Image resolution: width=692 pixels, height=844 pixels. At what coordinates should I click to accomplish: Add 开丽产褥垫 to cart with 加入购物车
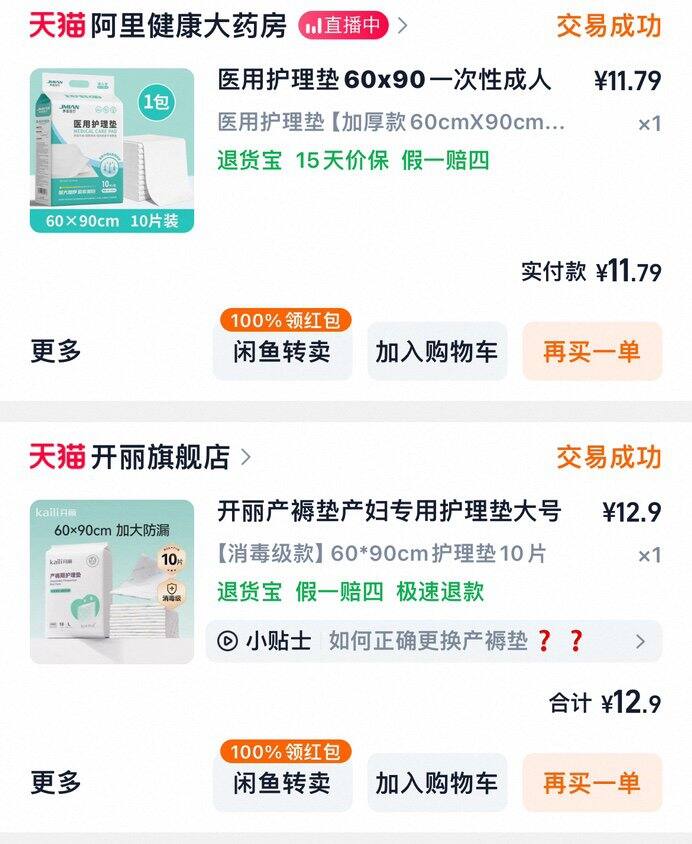pyautogui.click(x=436, y=783)
